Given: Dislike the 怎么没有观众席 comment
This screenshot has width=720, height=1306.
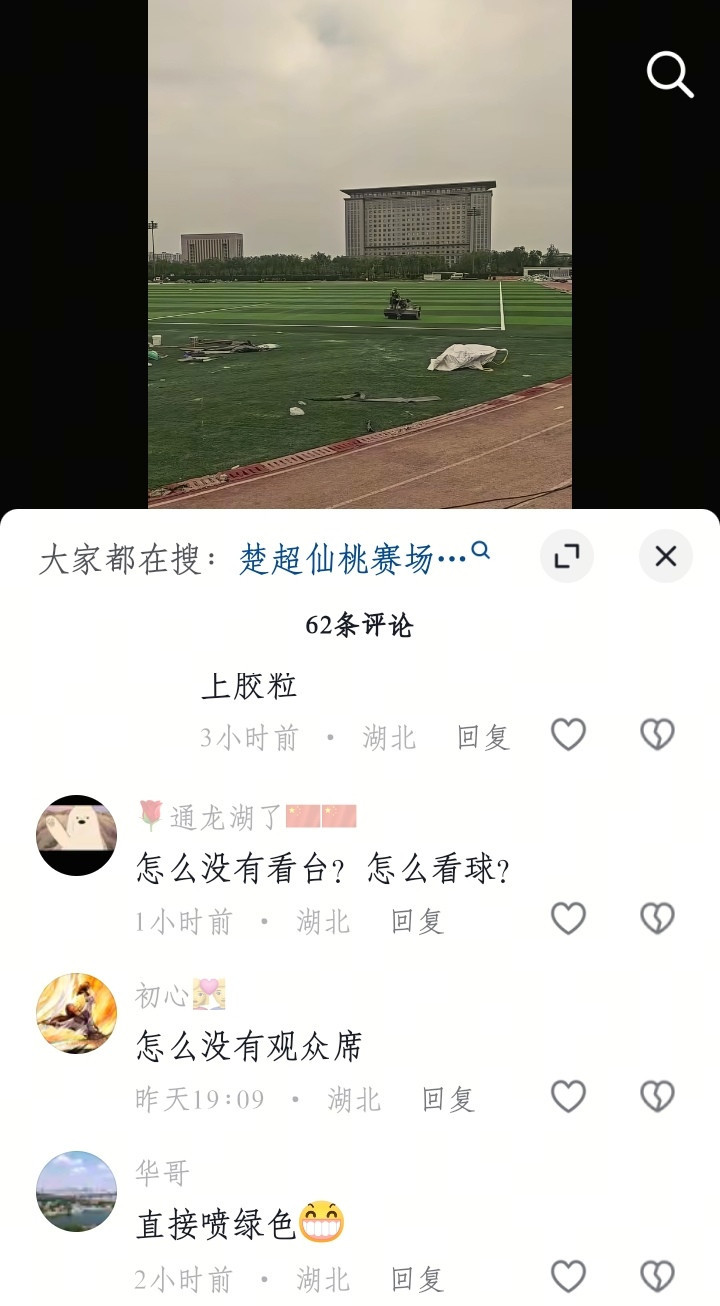Looking at the screenshot, I should click(657, 1097).
